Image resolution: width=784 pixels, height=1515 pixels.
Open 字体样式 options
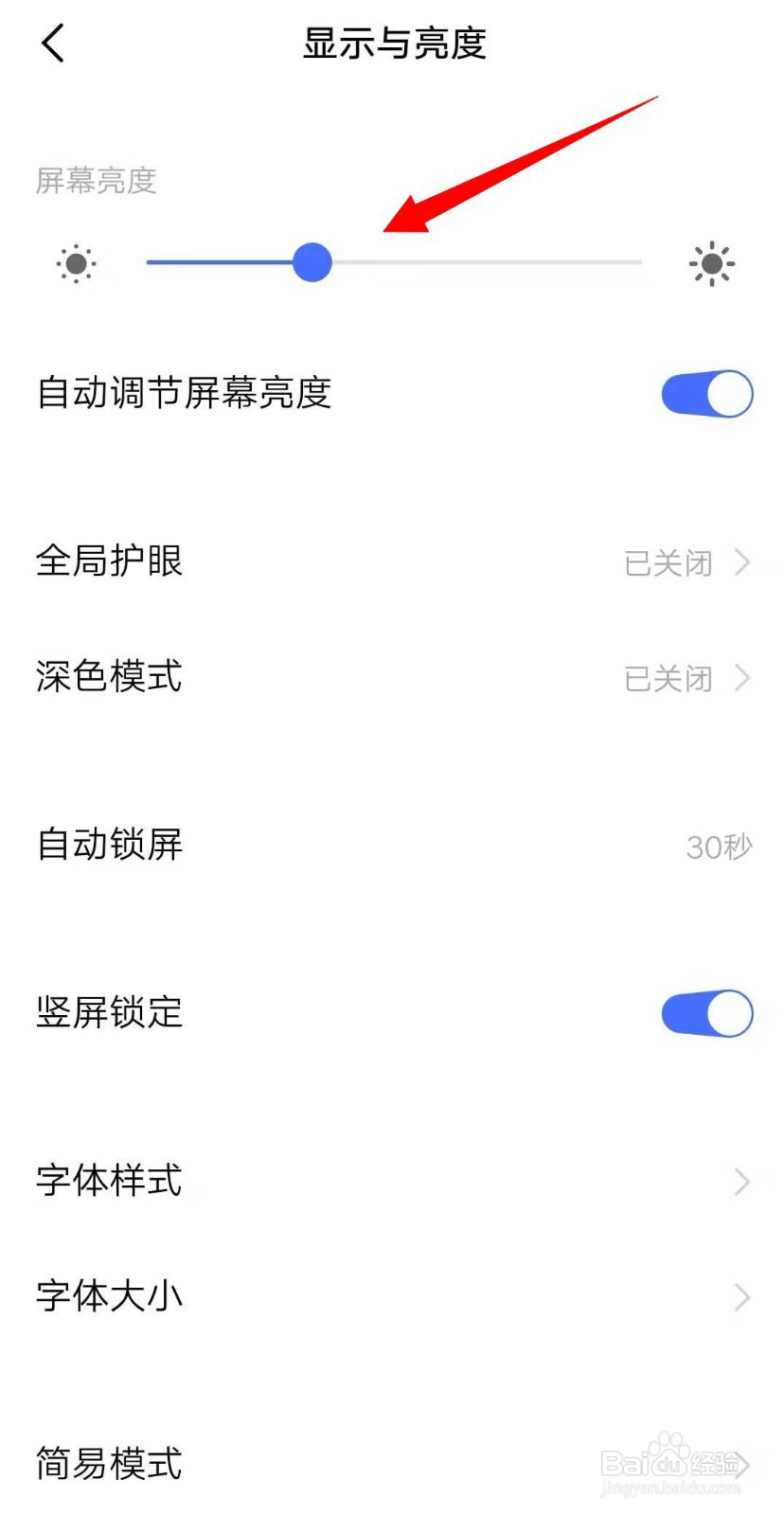(x=392, y=1181)
